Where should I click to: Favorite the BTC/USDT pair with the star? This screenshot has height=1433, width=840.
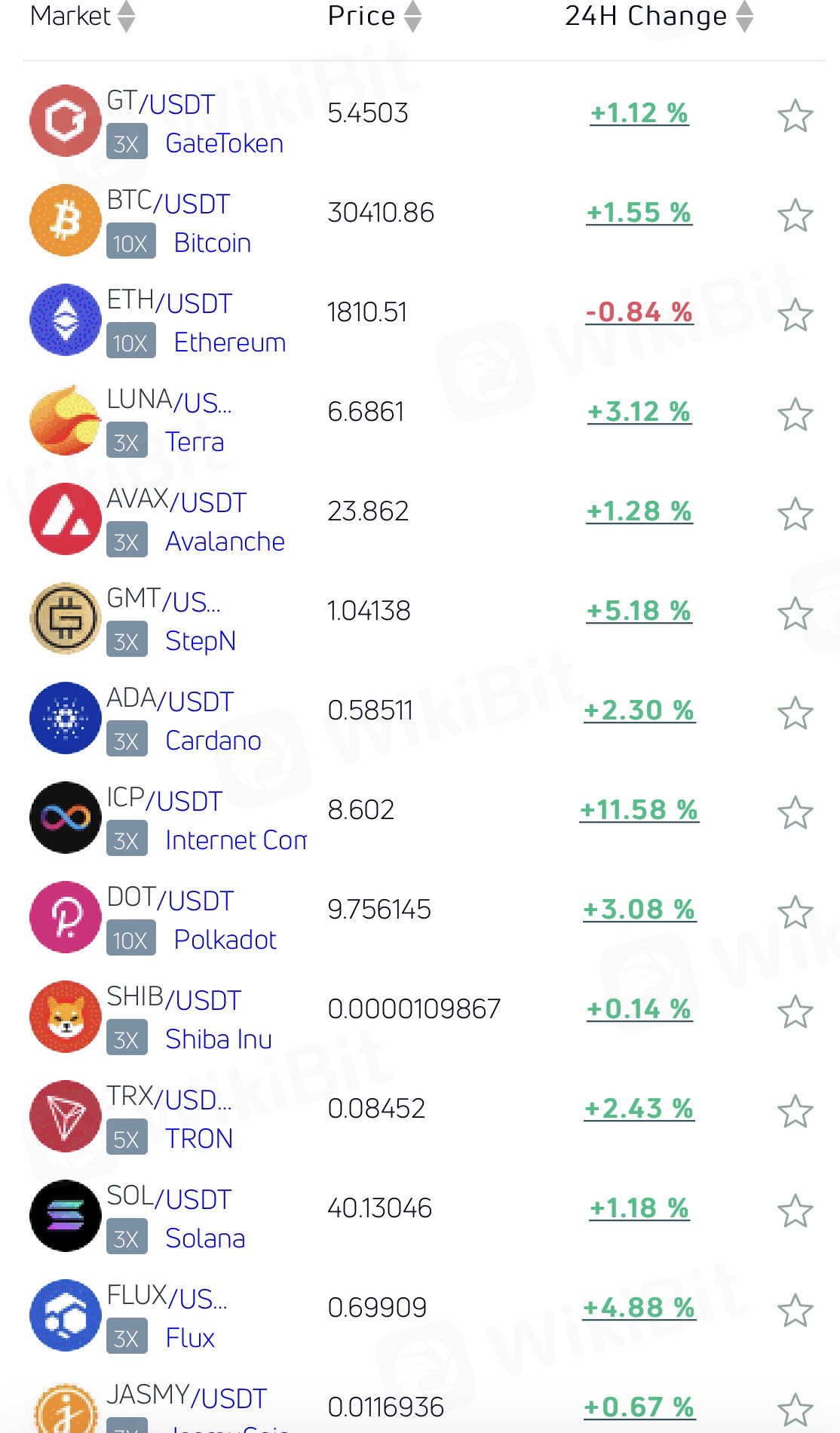pos(795,216)
